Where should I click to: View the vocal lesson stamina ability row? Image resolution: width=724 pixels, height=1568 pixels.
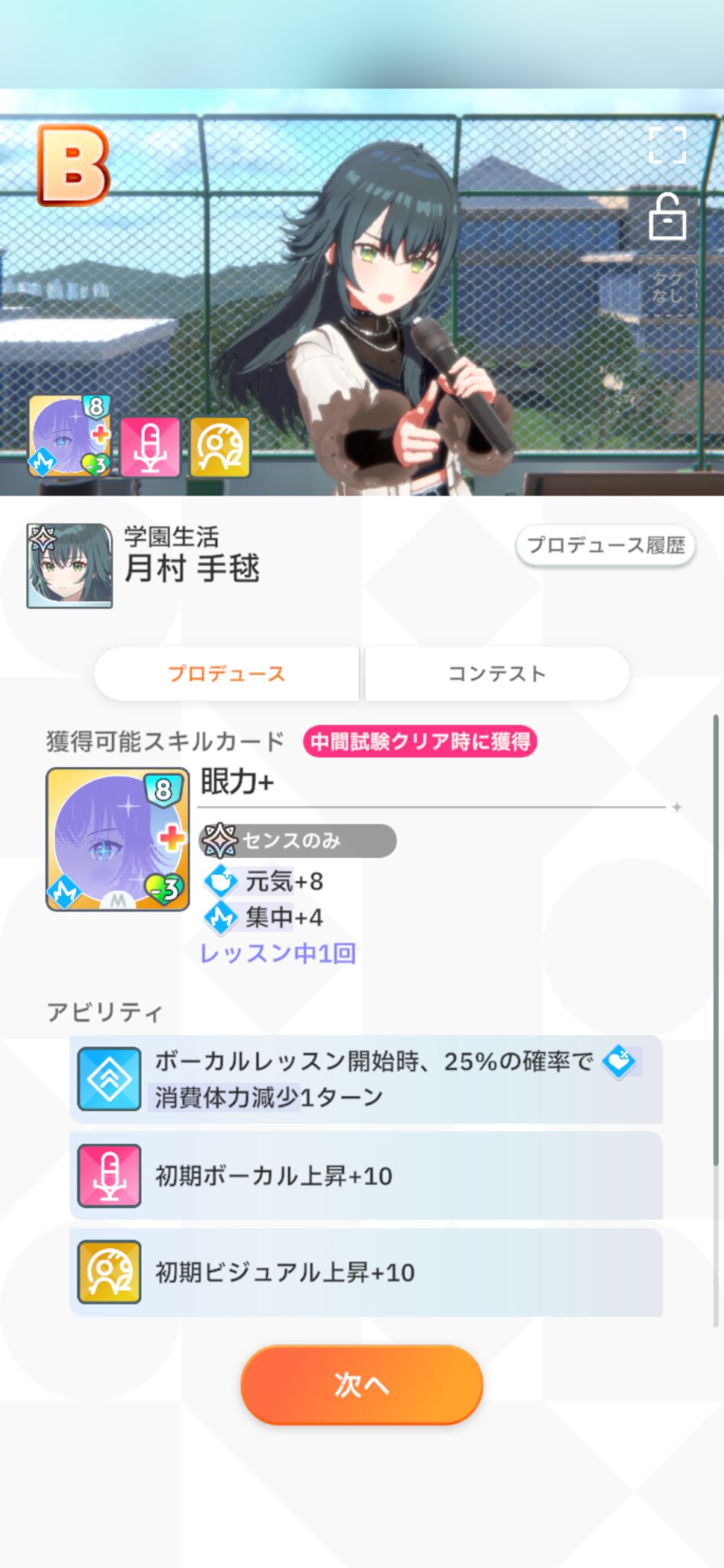click(x=366, y=1079)
